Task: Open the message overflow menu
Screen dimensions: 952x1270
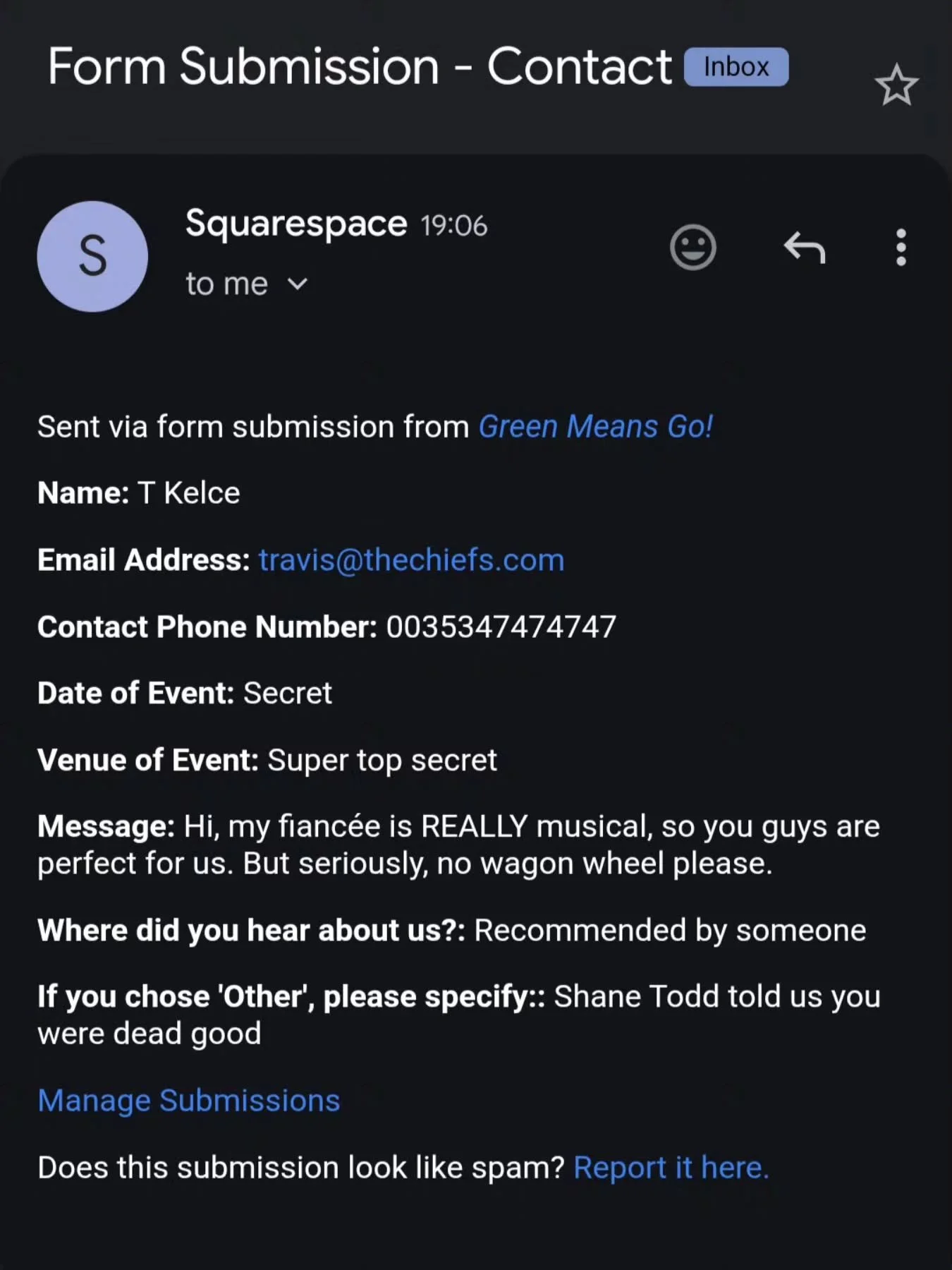Action: [901, 248]
